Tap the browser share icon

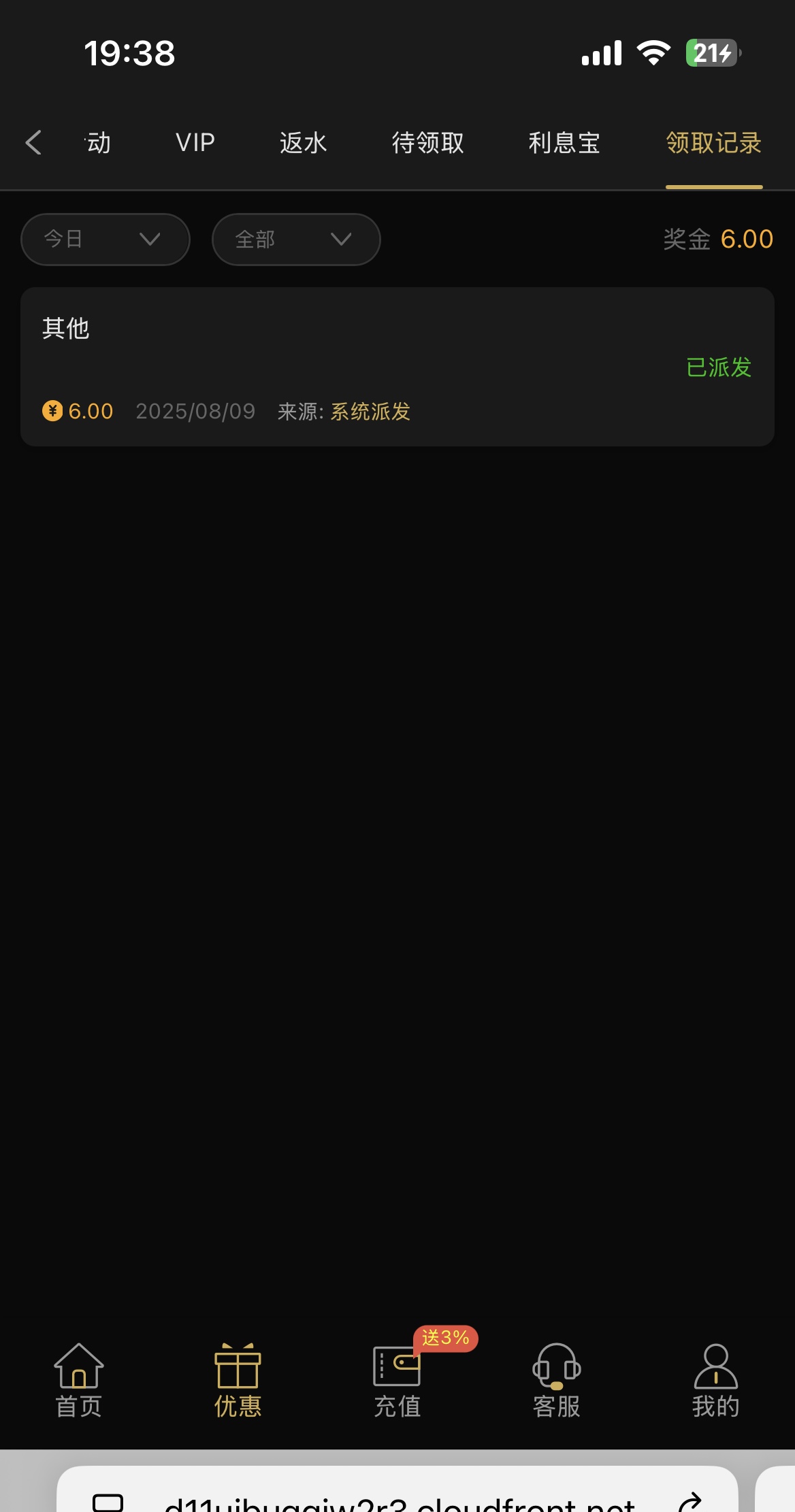[690, 1502]
